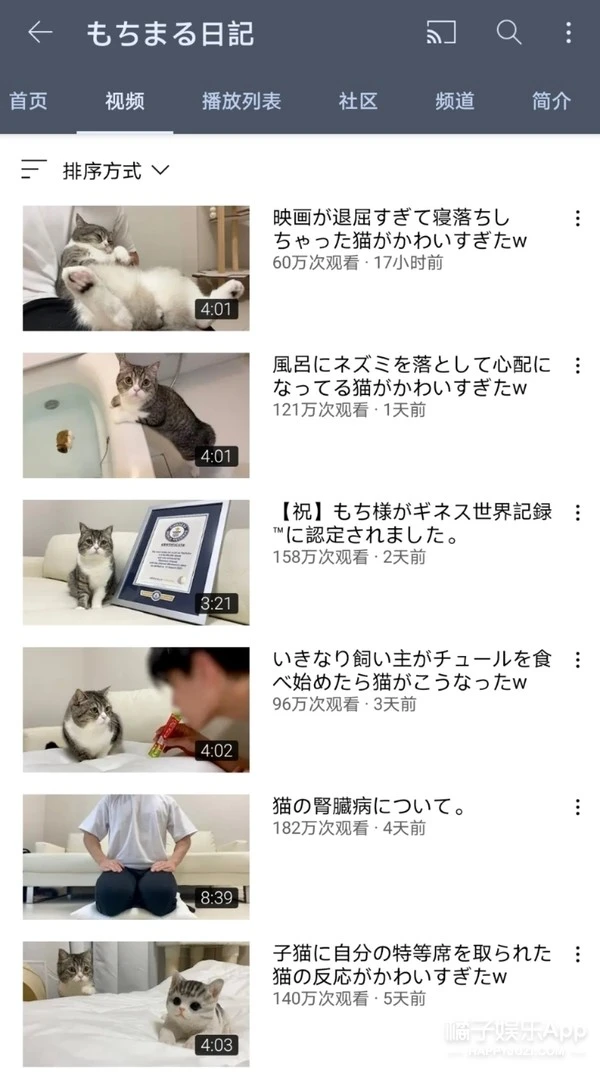
Task: Switch to the 社区 tab
Action: pos(358,101)
